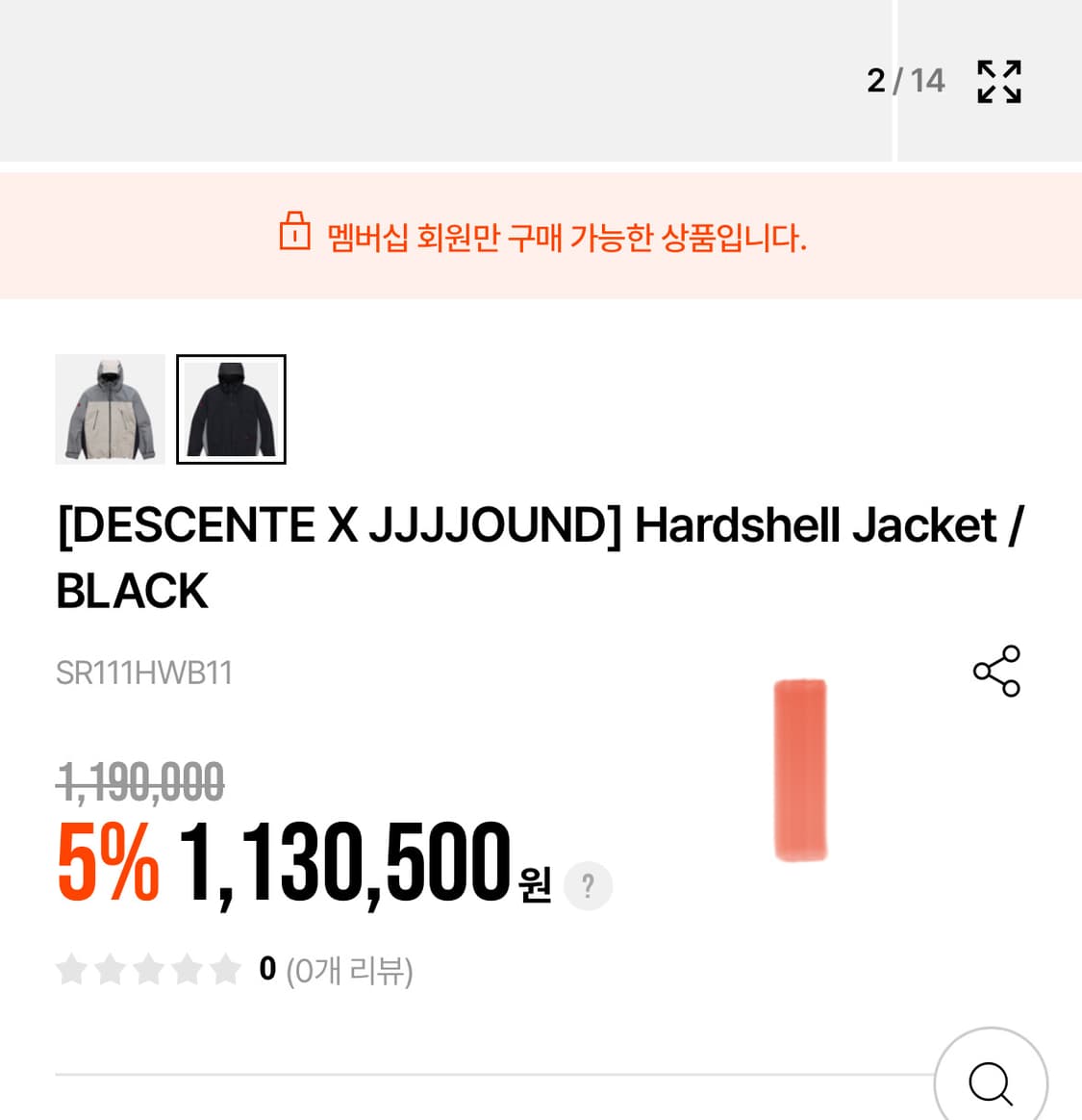Open product image search magnifier
Screen dimensions: 1082x1120
coord(991,1084)
